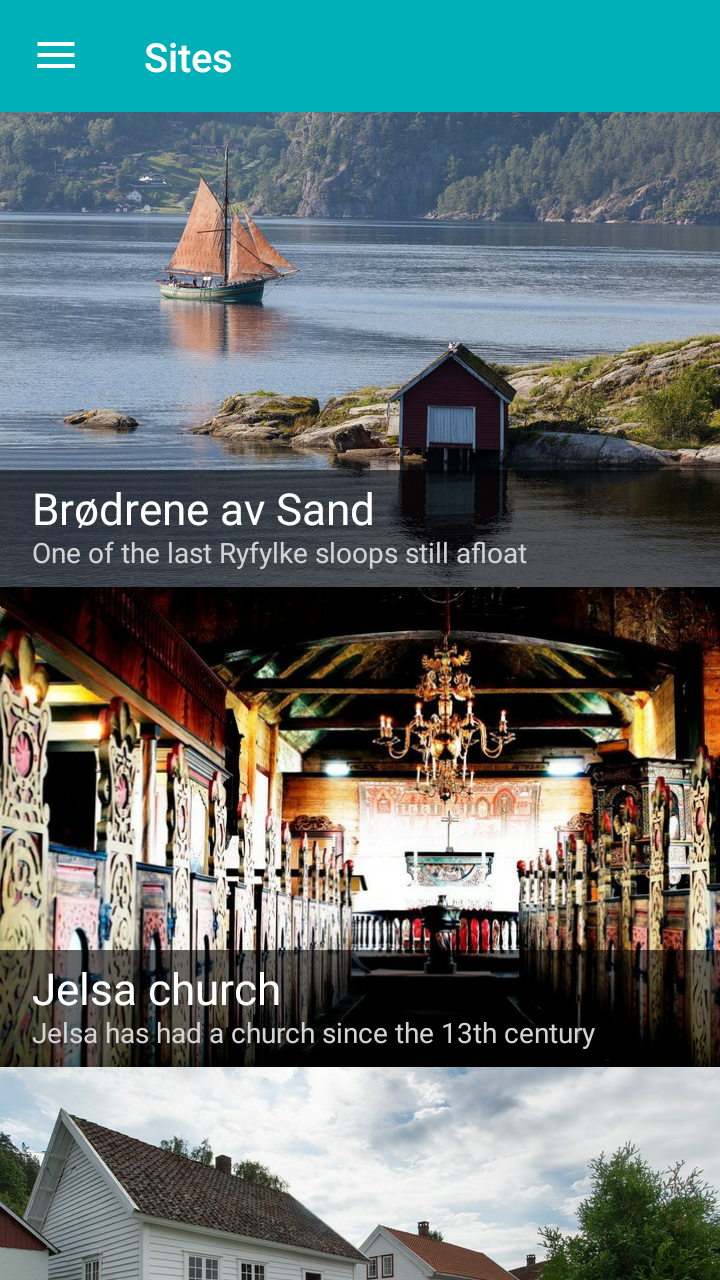720x1280 pixels.
Task: View the Jelsa church site card
Action: coord(360,826)
